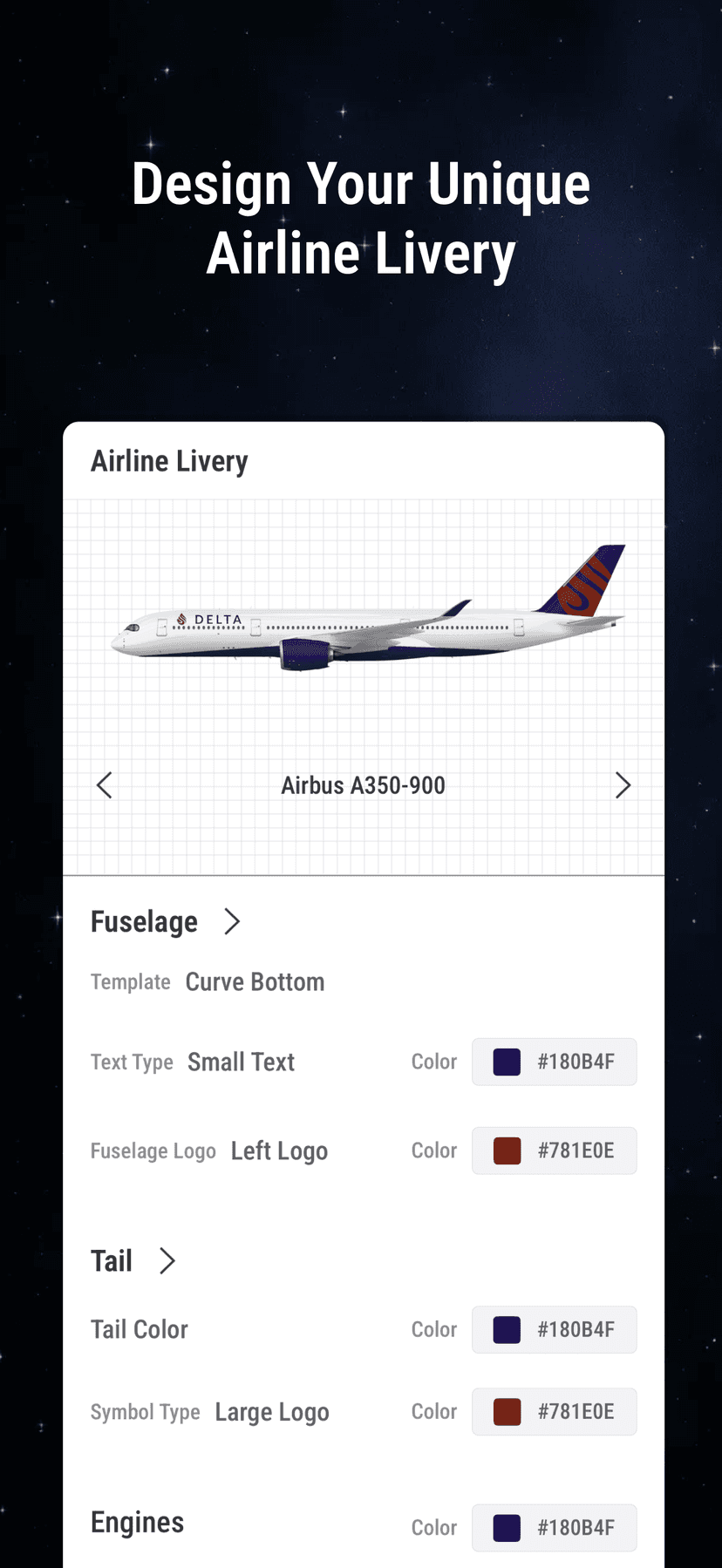
Task: Change the Tail Color swatch
Action: (x=554, y=1329)
